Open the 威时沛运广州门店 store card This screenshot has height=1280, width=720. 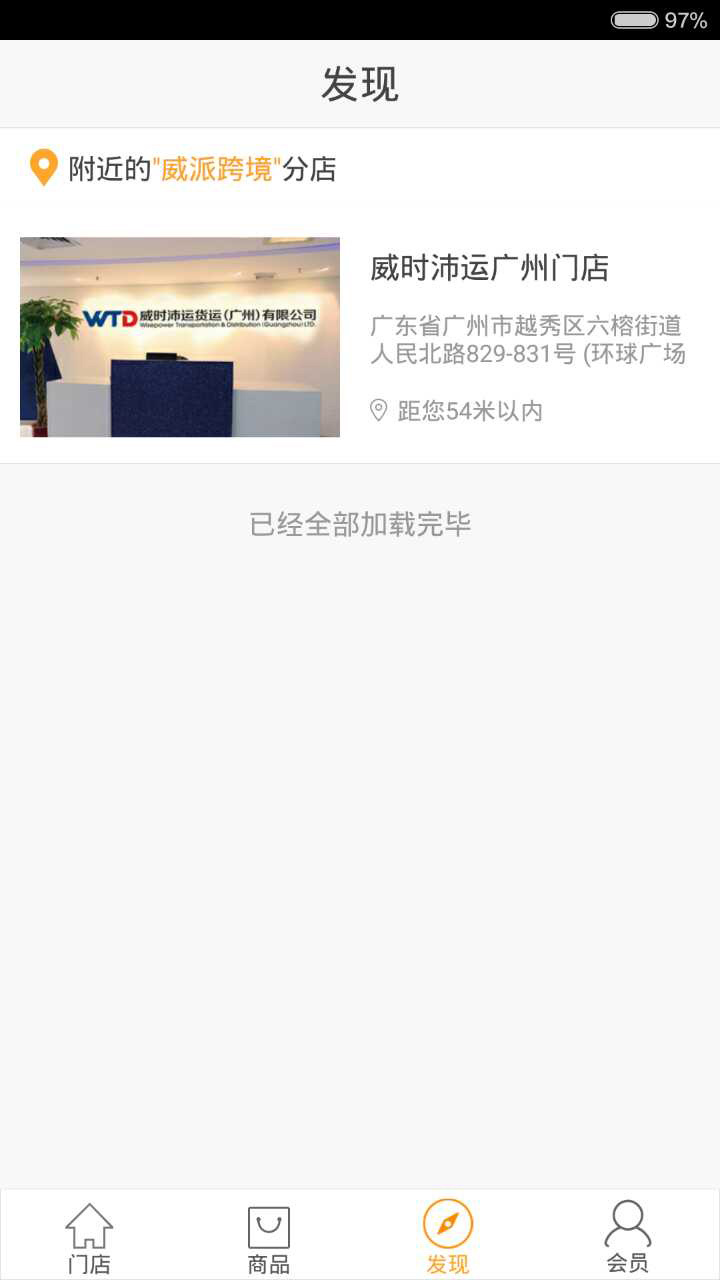point(360,337)
